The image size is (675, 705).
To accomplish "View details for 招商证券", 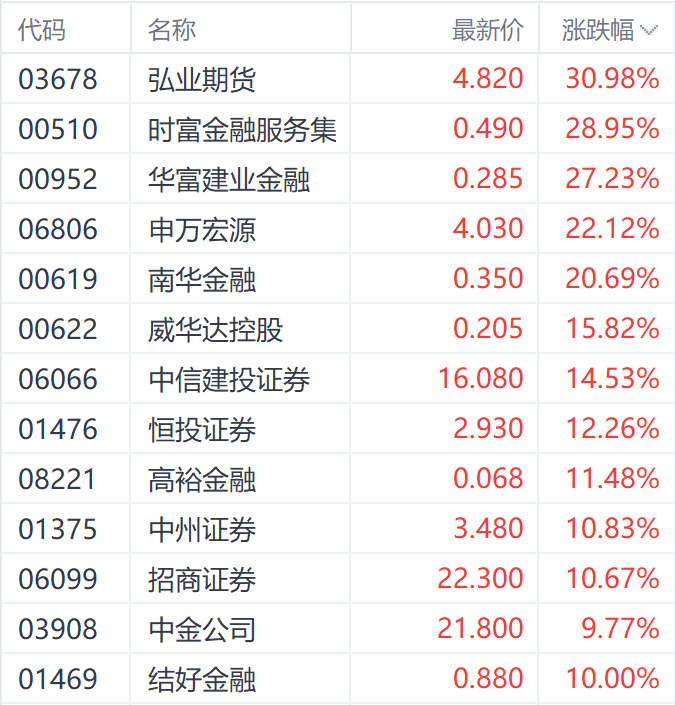I will click(x=202, y=579).
